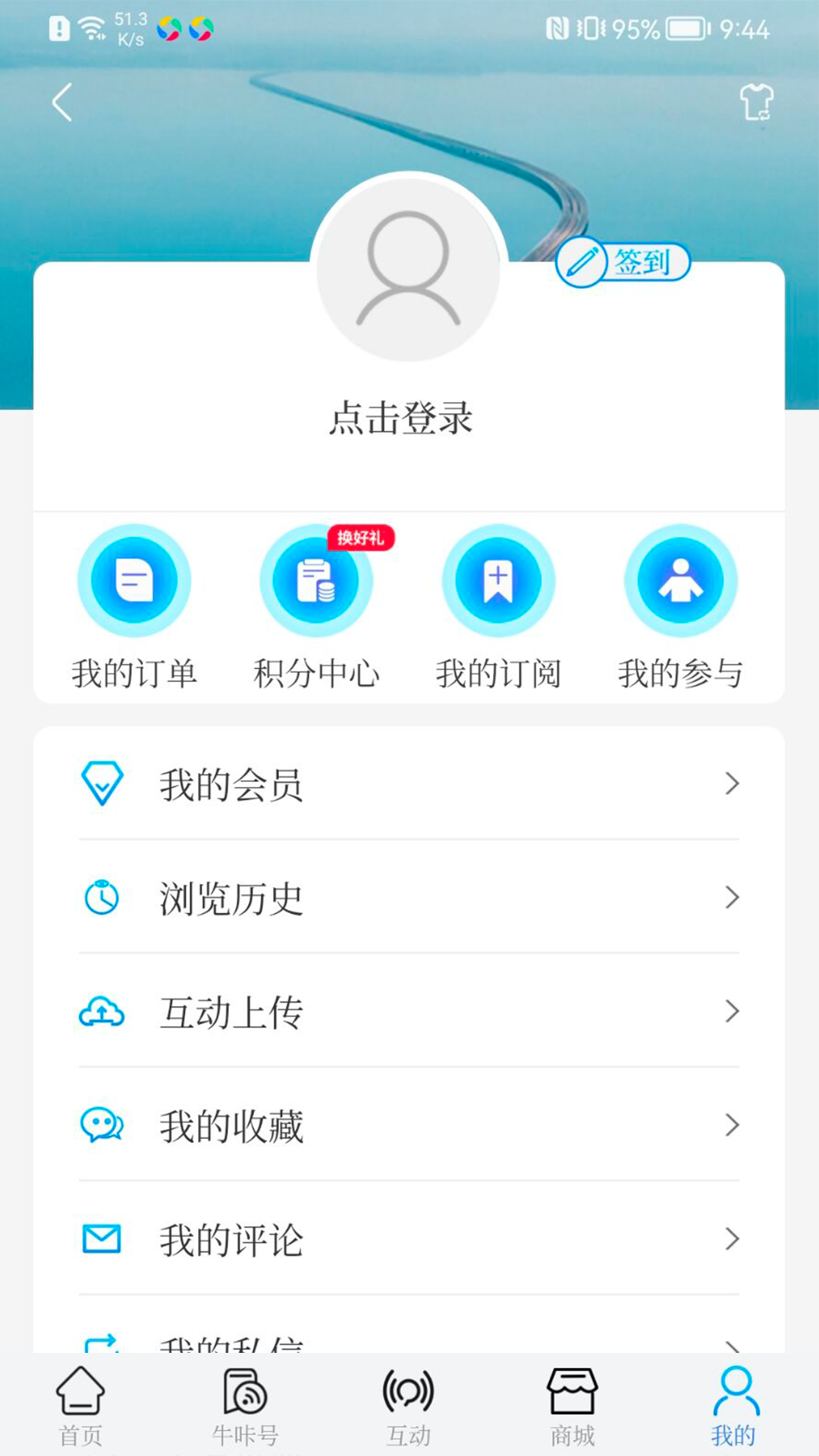Open 我的订单 (My Orders) icon

click(135, 579)
